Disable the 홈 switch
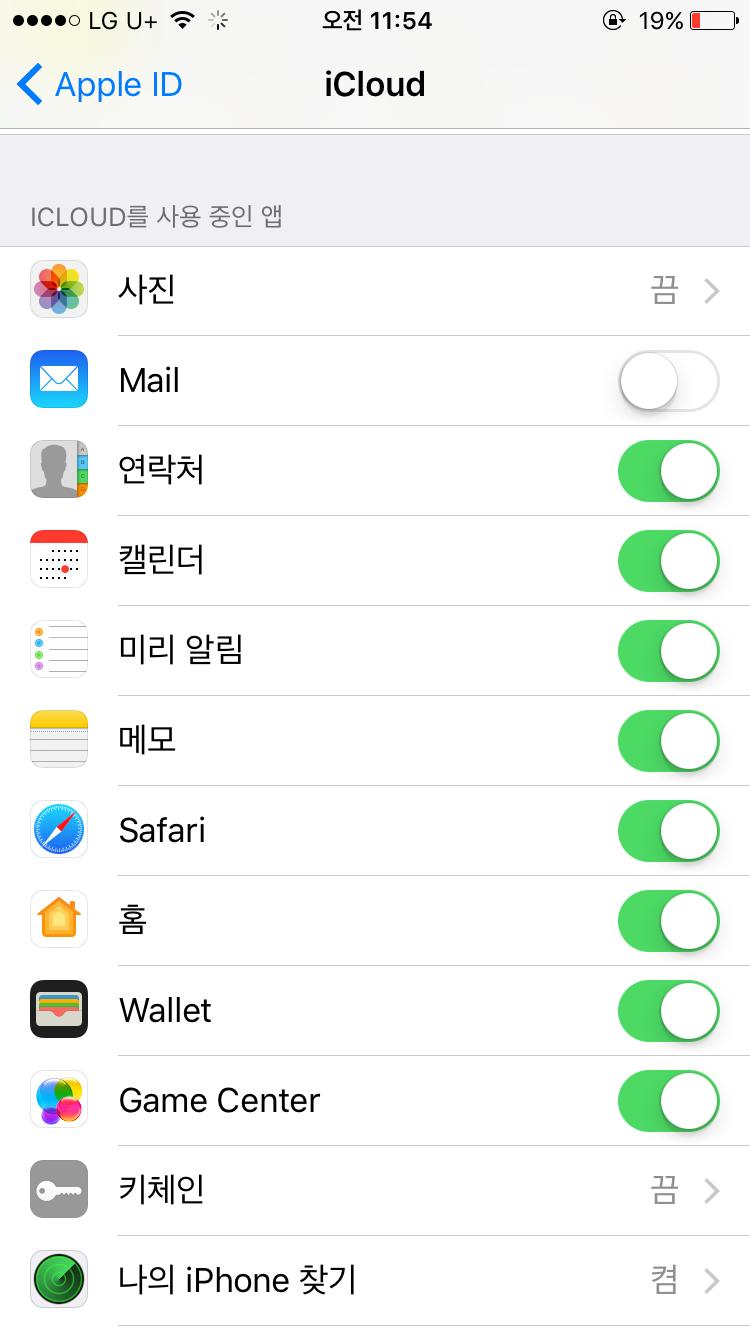 [x=668, y=921]
